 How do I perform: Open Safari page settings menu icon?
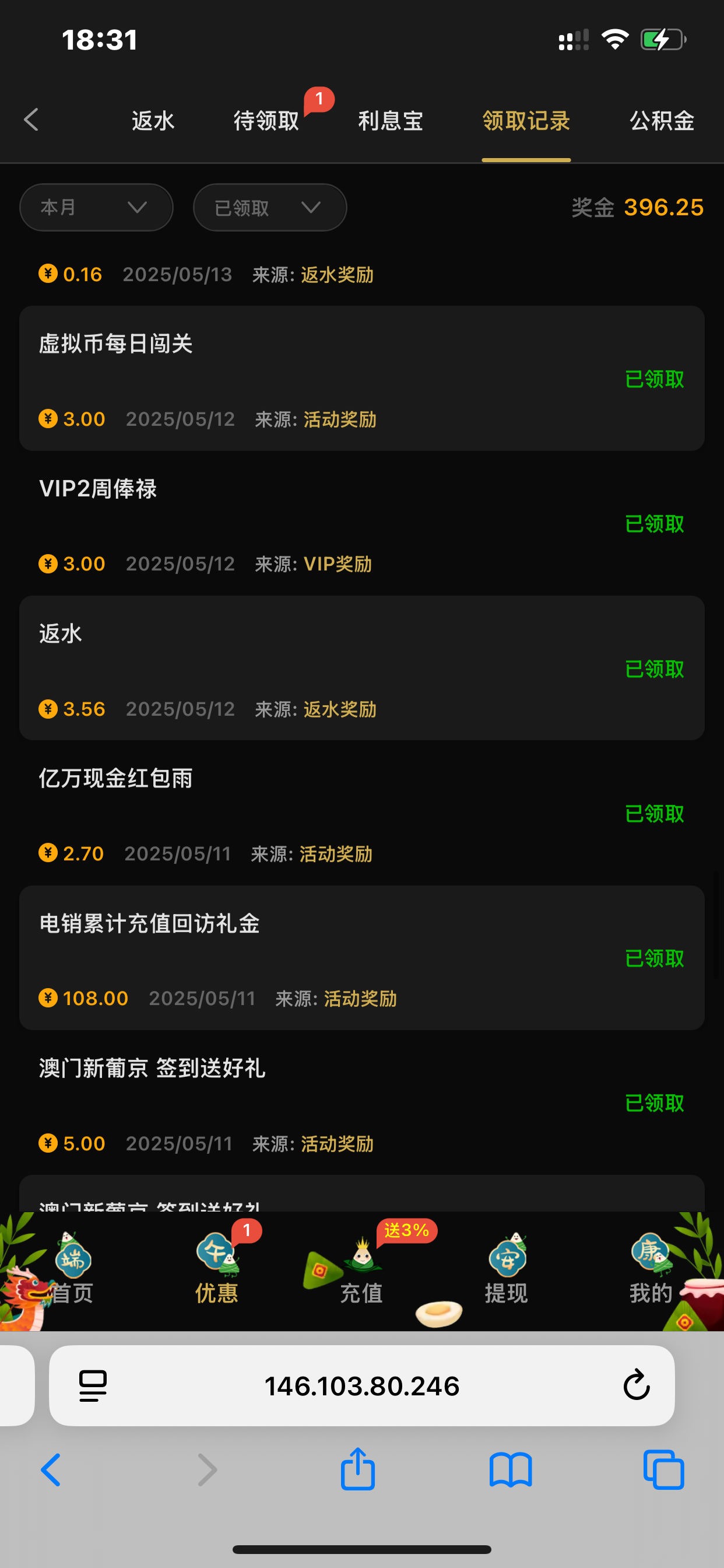tap(93, 1386)
